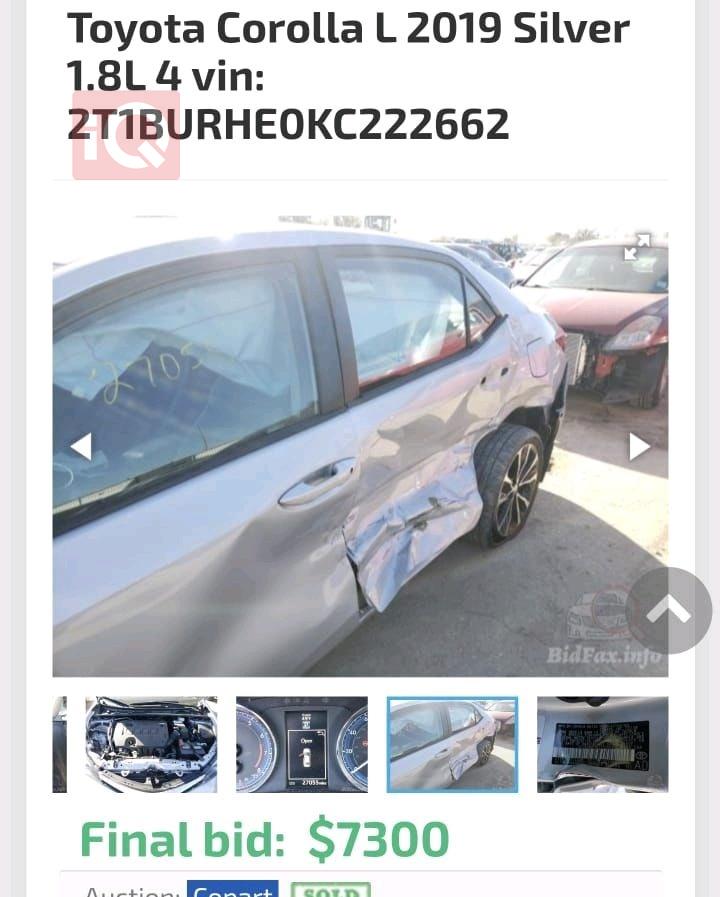The image size is (720, 897).
Task: Show the previous photo in the gallery
Action: [81, 446]
